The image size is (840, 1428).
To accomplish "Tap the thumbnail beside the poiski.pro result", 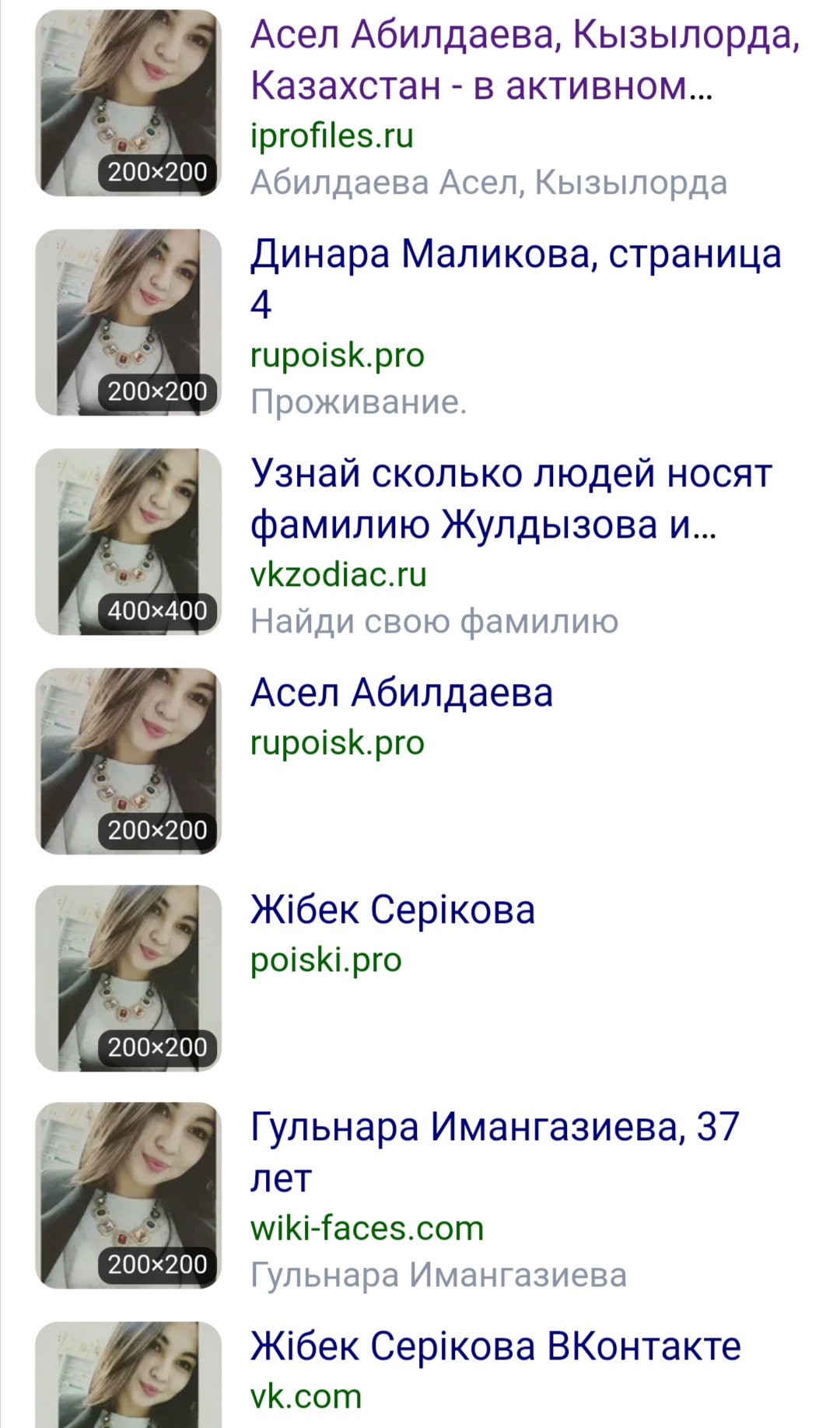I will click(128, 978).
